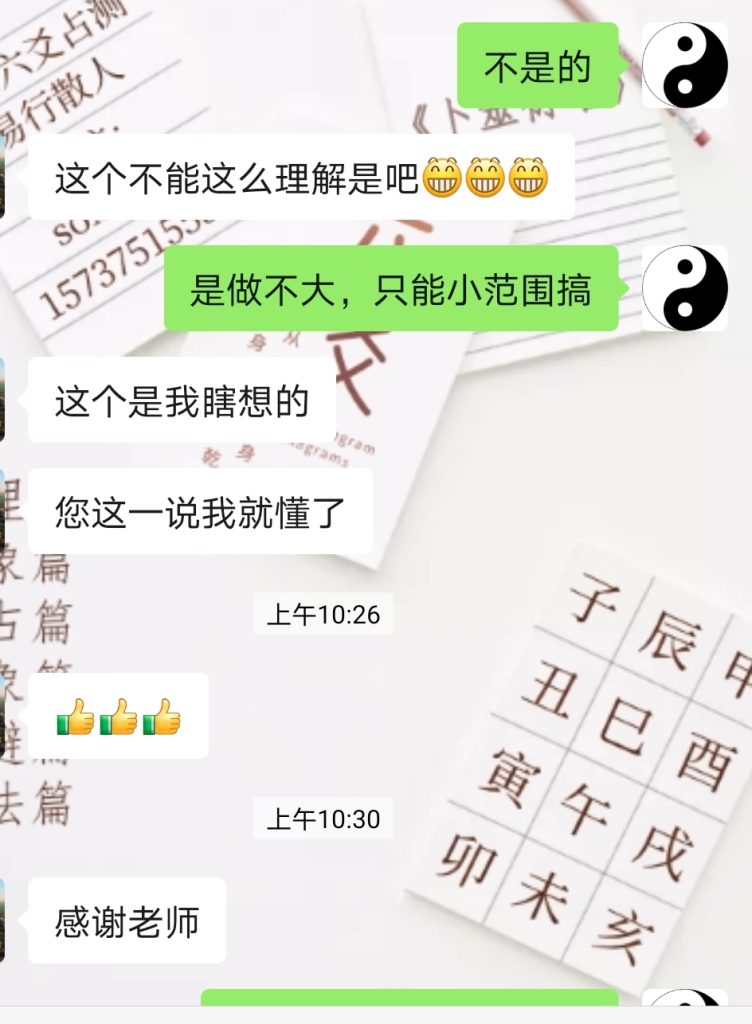Tap the yin-yang avatar beside "是做不大，只能小范围搞"
This screenshot has height=1024, width=752.
click(x=685, y=288)
